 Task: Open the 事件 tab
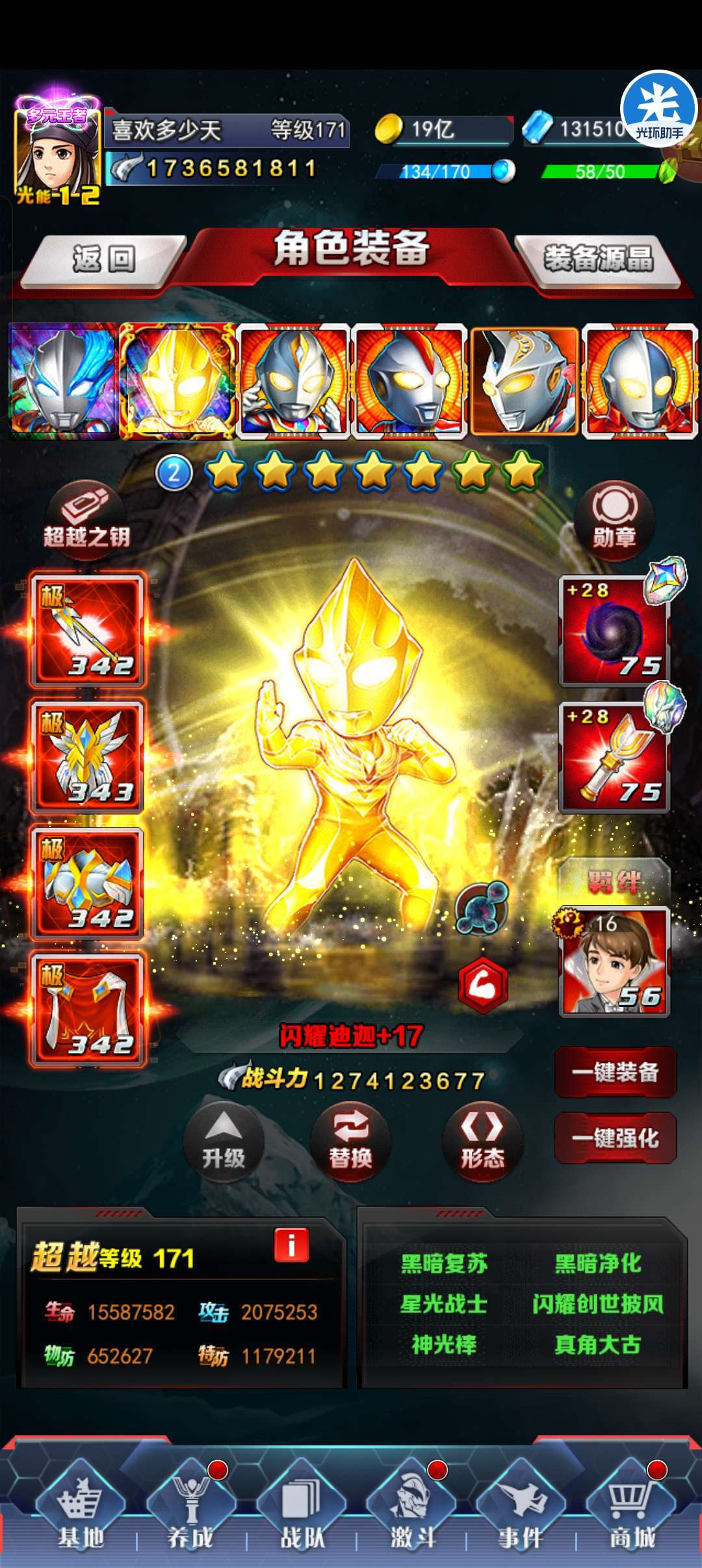coord(521,1508)
